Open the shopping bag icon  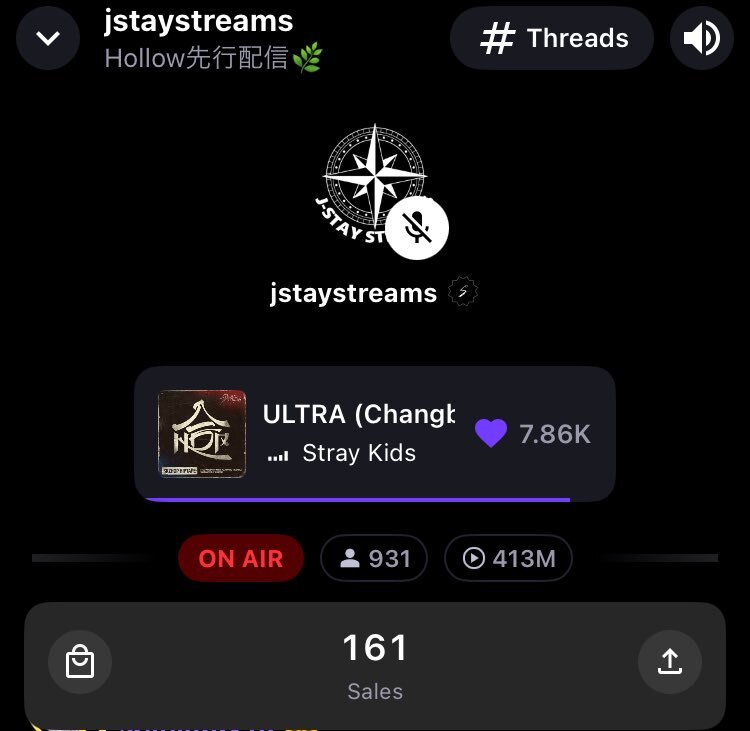tap(80, 662)
